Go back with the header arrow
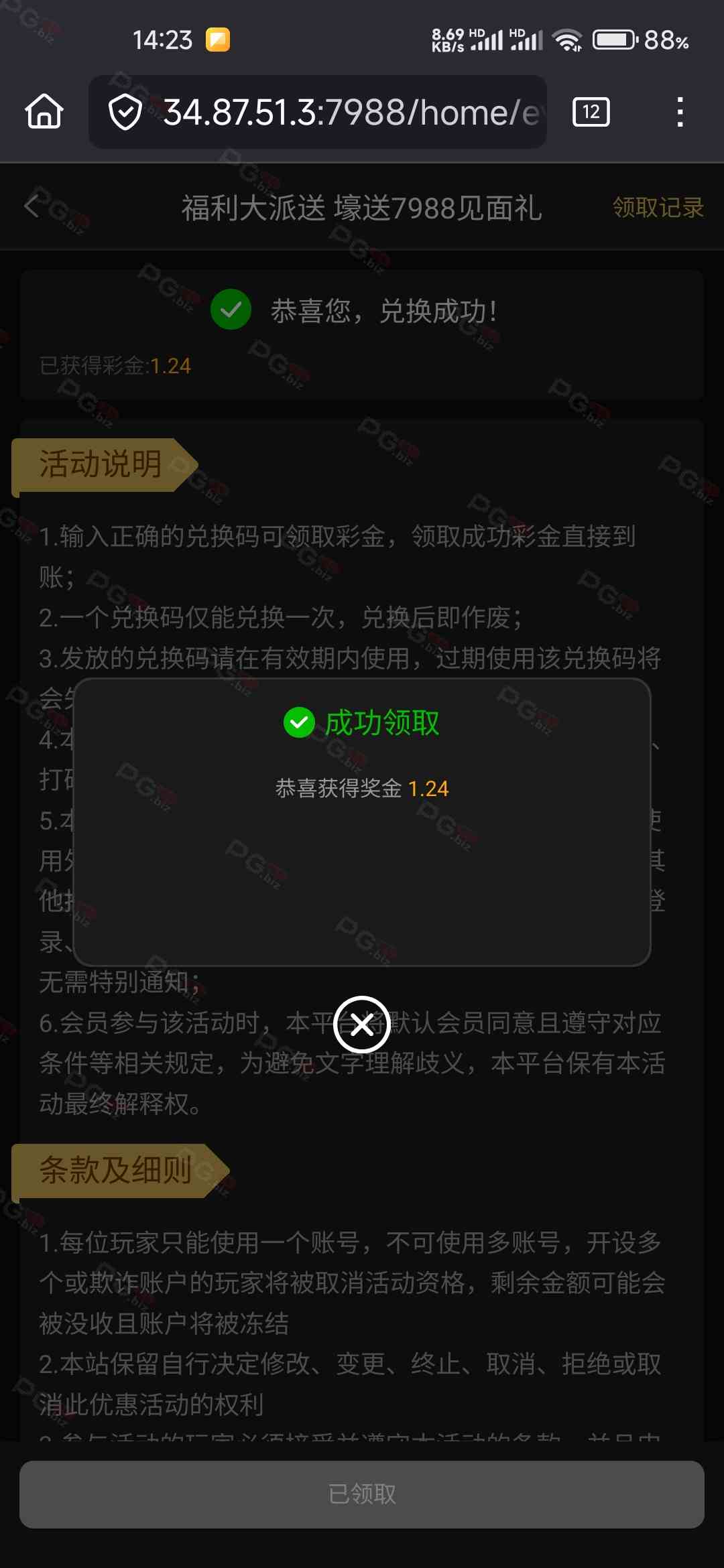The width and height of the screenshot is (724, 1568). point(32,206)
